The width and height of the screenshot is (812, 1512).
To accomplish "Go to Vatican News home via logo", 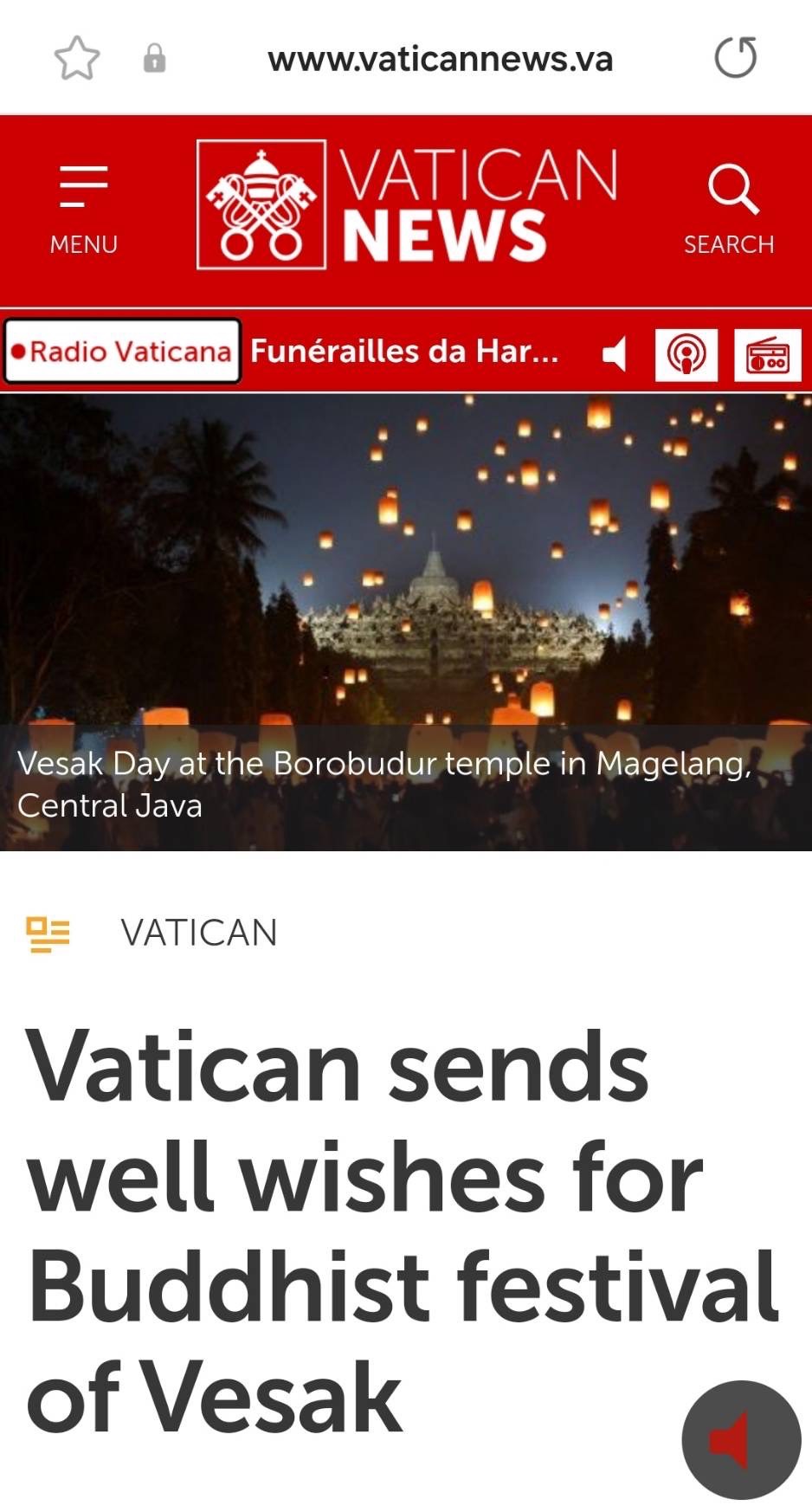I will (407, 204).
